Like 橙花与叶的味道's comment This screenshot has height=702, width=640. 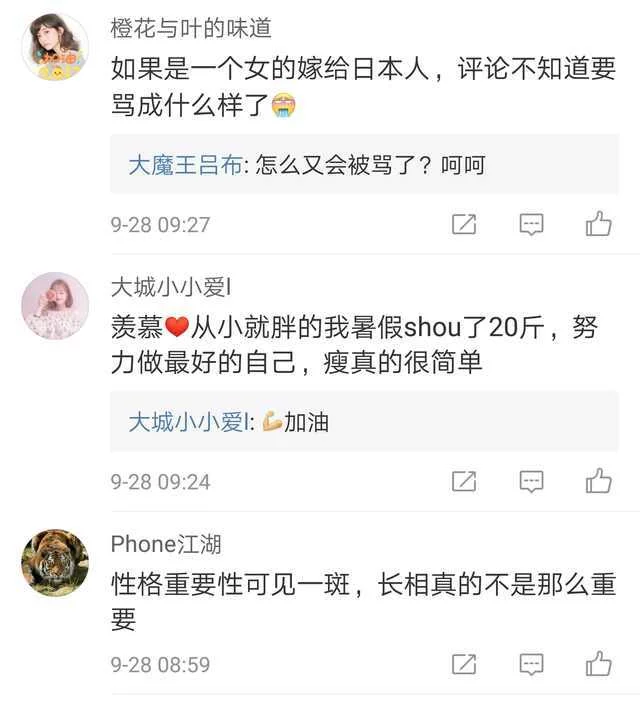[598, 224]
